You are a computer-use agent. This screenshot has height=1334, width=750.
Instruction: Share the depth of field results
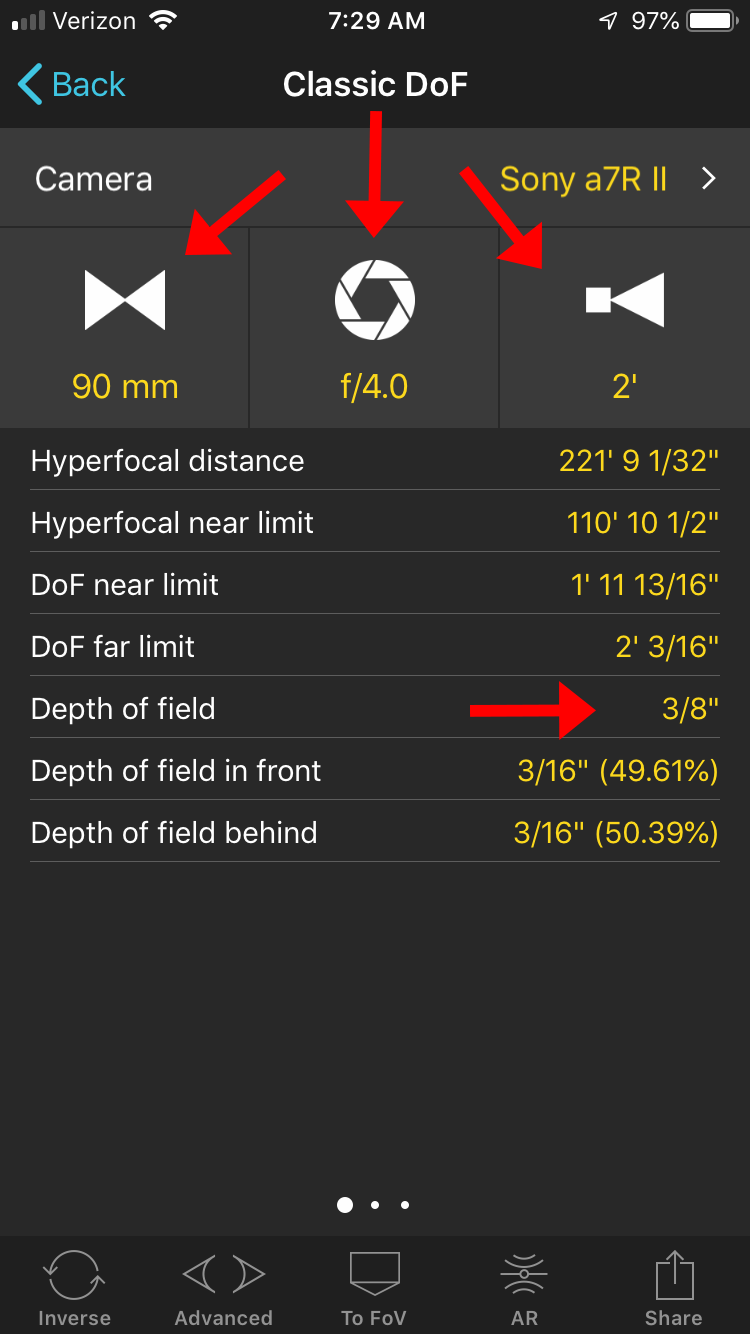(674, 1288)
